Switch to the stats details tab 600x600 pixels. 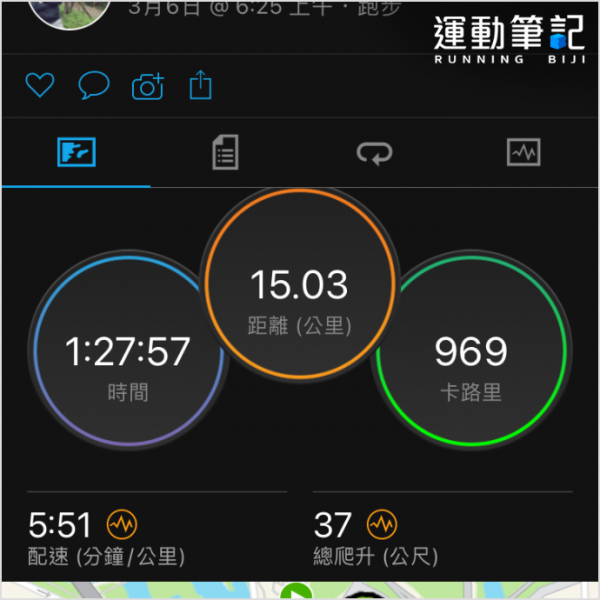[x=225, y=153]
